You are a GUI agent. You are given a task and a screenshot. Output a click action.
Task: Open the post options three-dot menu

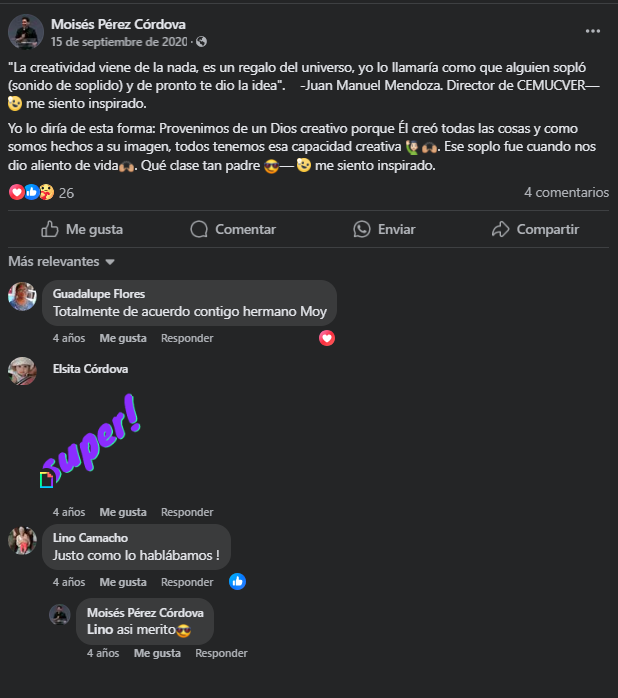(593, 31)
